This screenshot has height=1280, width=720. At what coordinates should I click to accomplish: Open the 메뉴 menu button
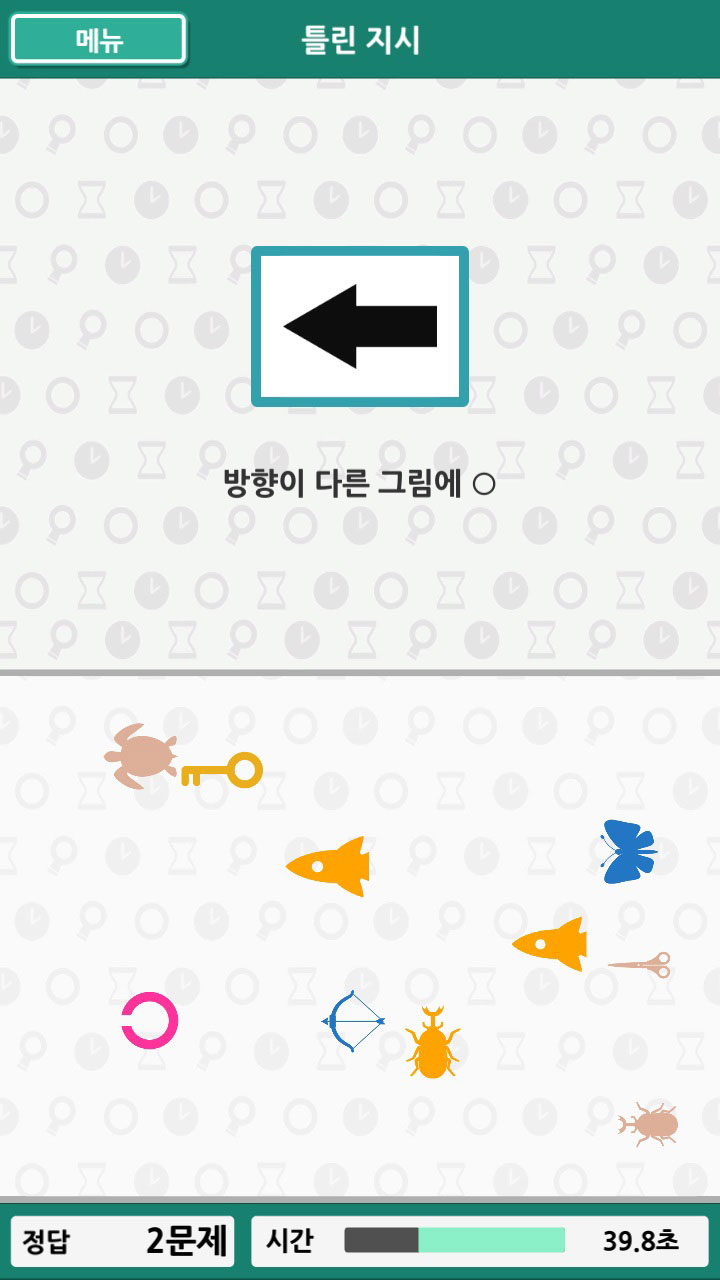click(98, 39)
